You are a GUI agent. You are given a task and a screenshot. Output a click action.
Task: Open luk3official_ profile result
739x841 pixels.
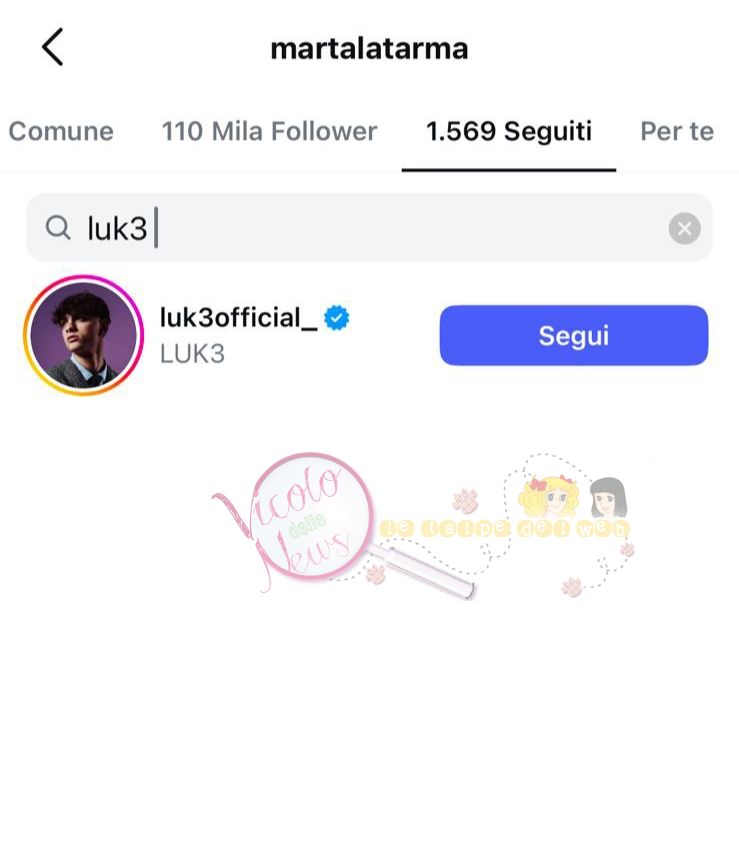(x=238, y=319)
